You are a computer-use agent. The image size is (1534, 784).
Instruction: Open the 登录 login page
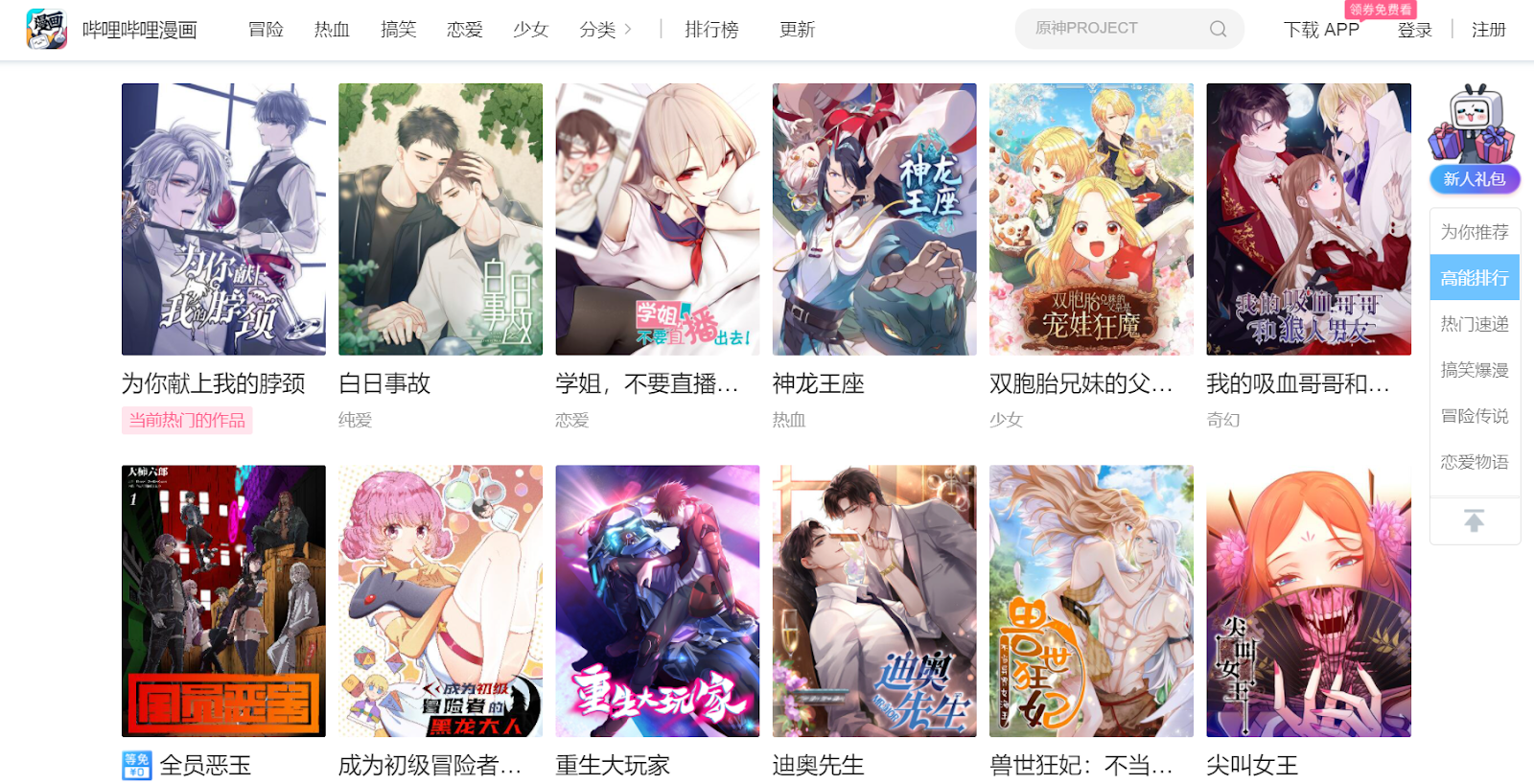pyautogui.click(x=1414, y=30)
